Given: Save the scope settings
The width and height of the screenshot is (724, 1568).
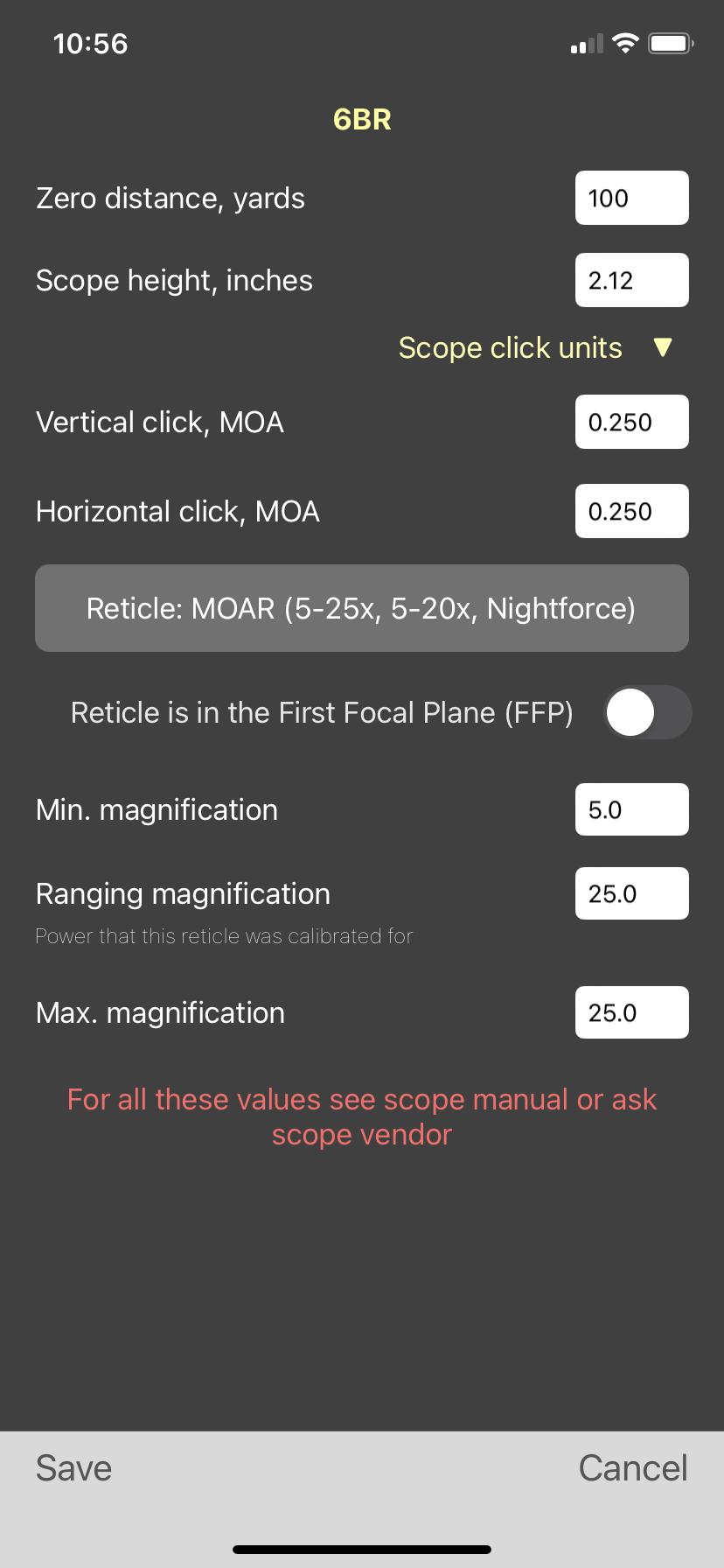Looking at the screenshot, I should (74, 1468).
